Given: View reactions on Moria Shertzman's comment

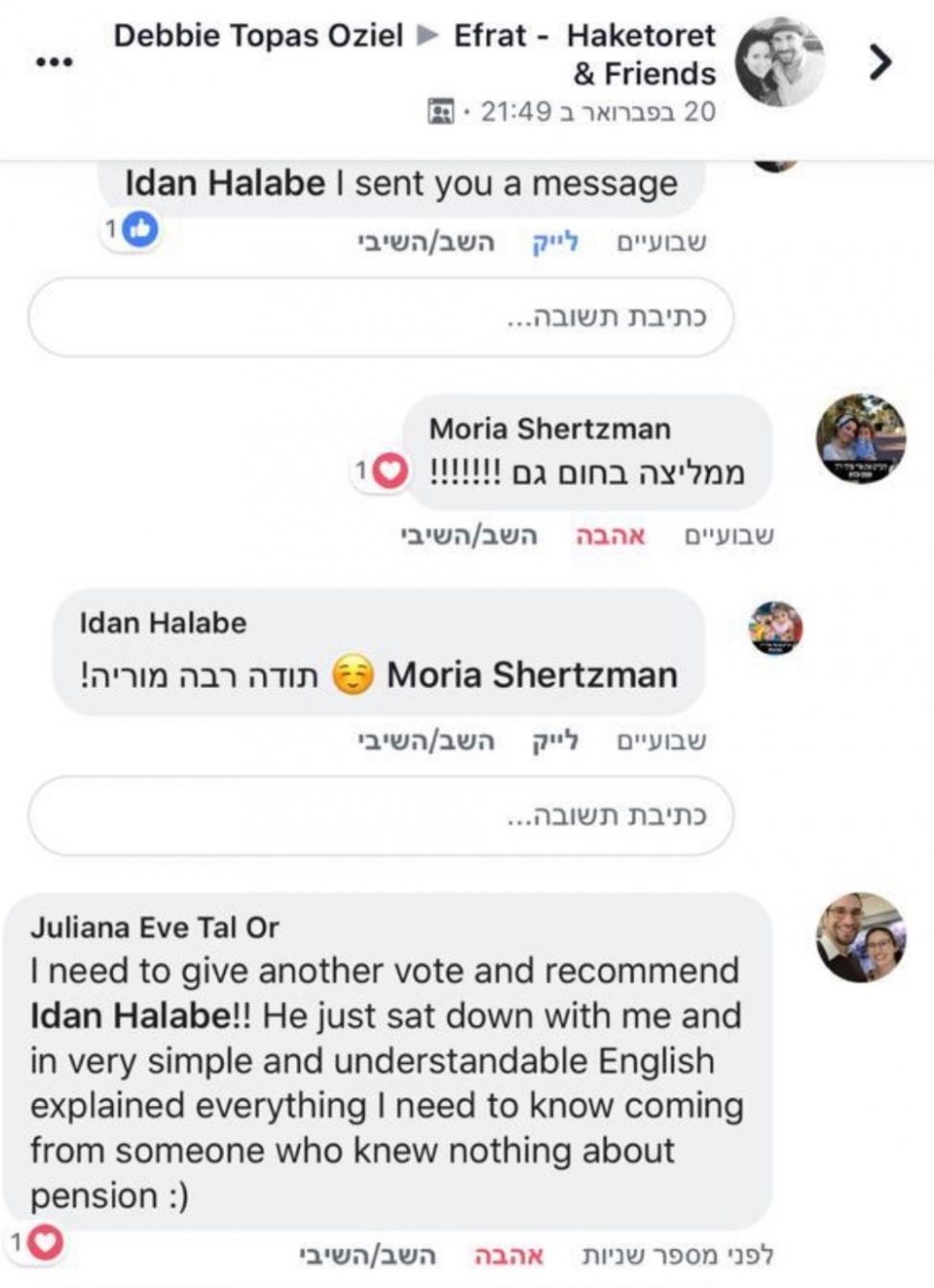Looking at the screenshot, I should coord(381,471).
